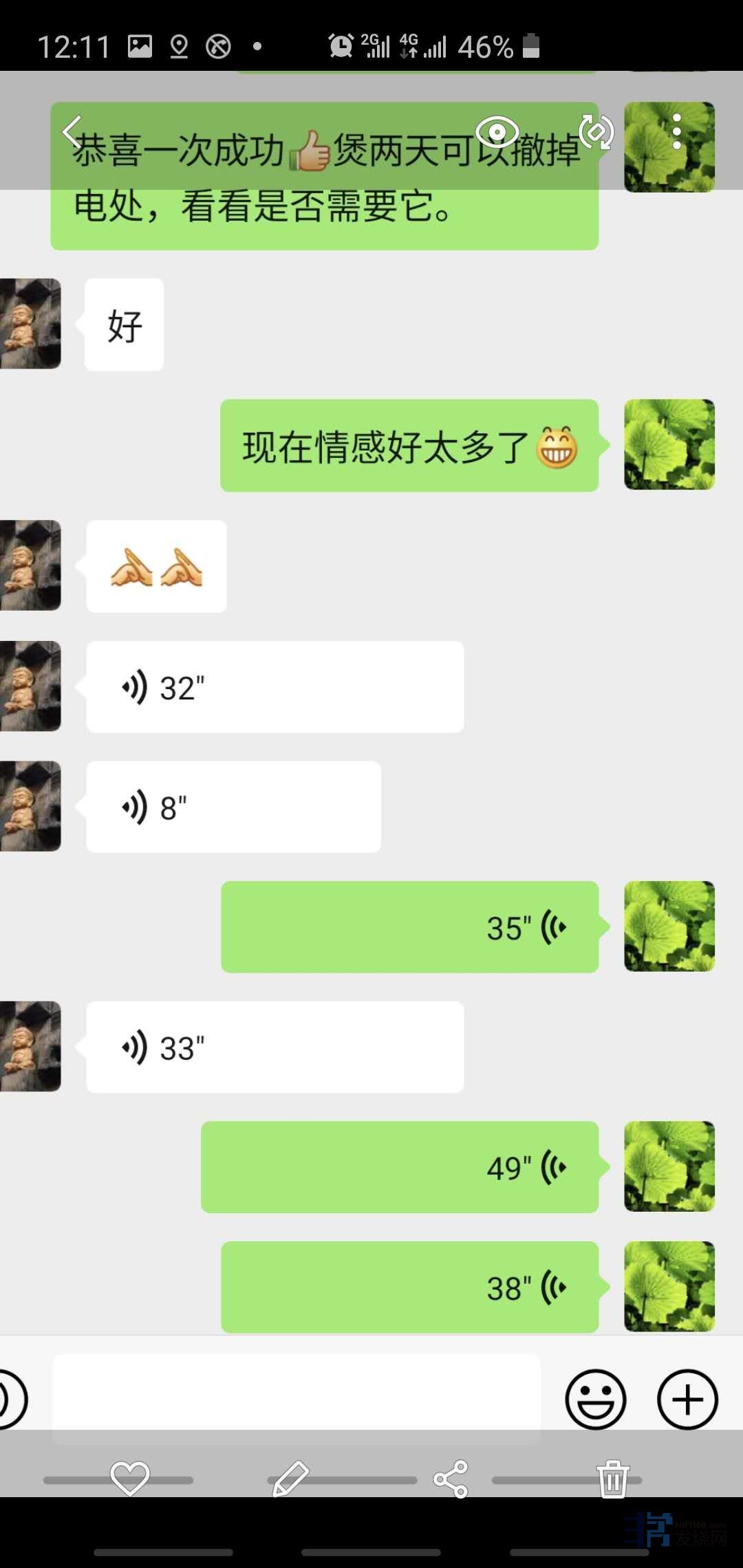Open Bixby Vision eye icon
The height and width of the screenshot is (1568, 743).
click(x=497, y=131)
